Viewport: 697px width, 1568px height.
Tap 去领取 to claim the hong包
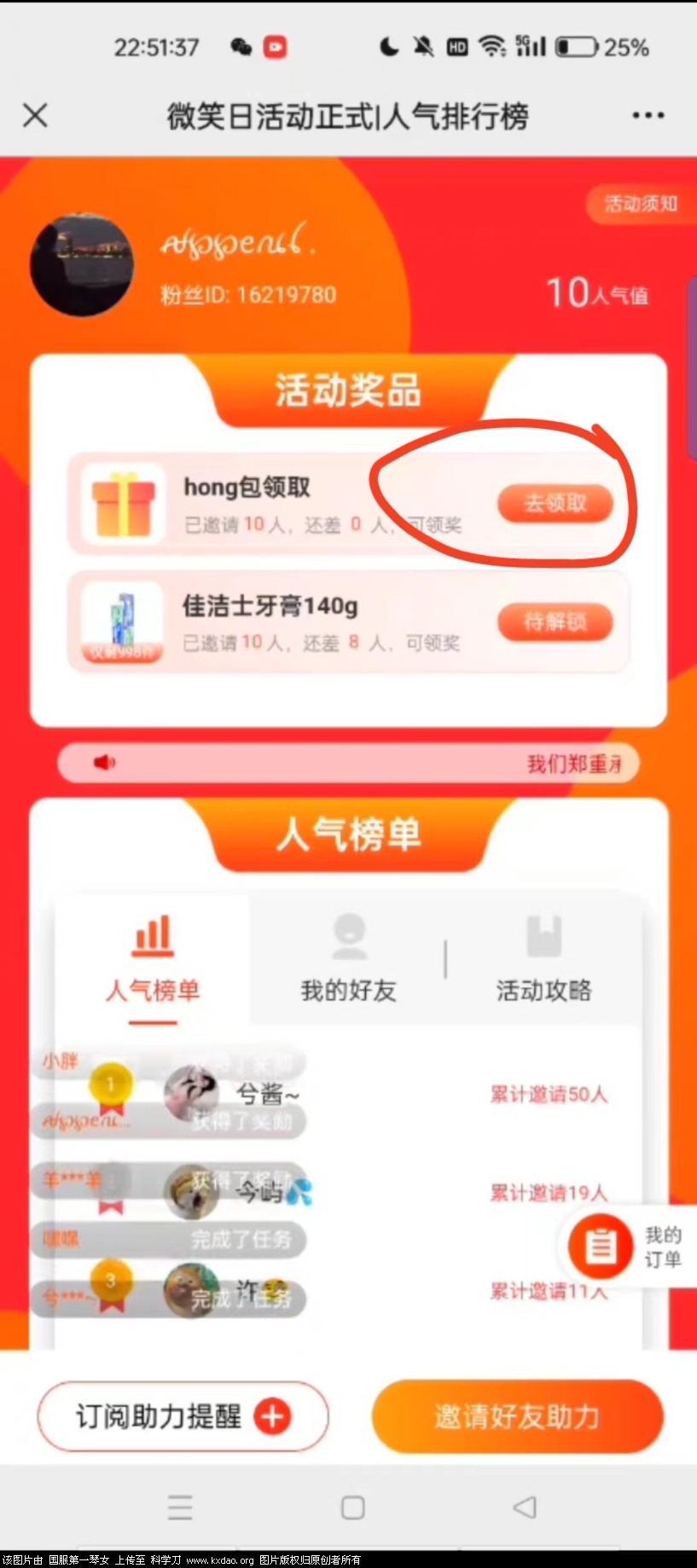tap(555, 503)
